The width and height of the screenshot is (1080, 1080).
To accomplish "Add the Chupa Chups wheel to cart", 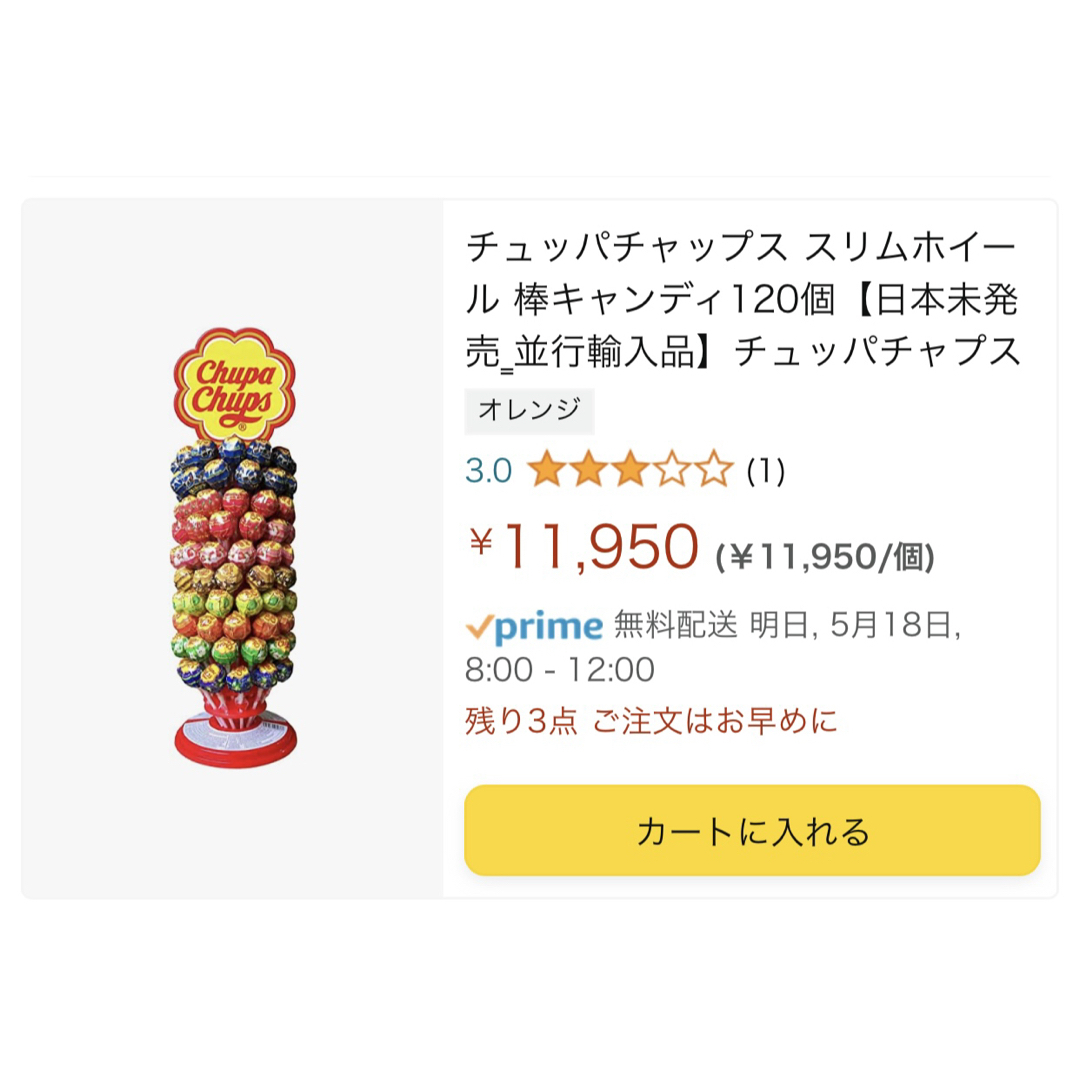I will (752, 831).
